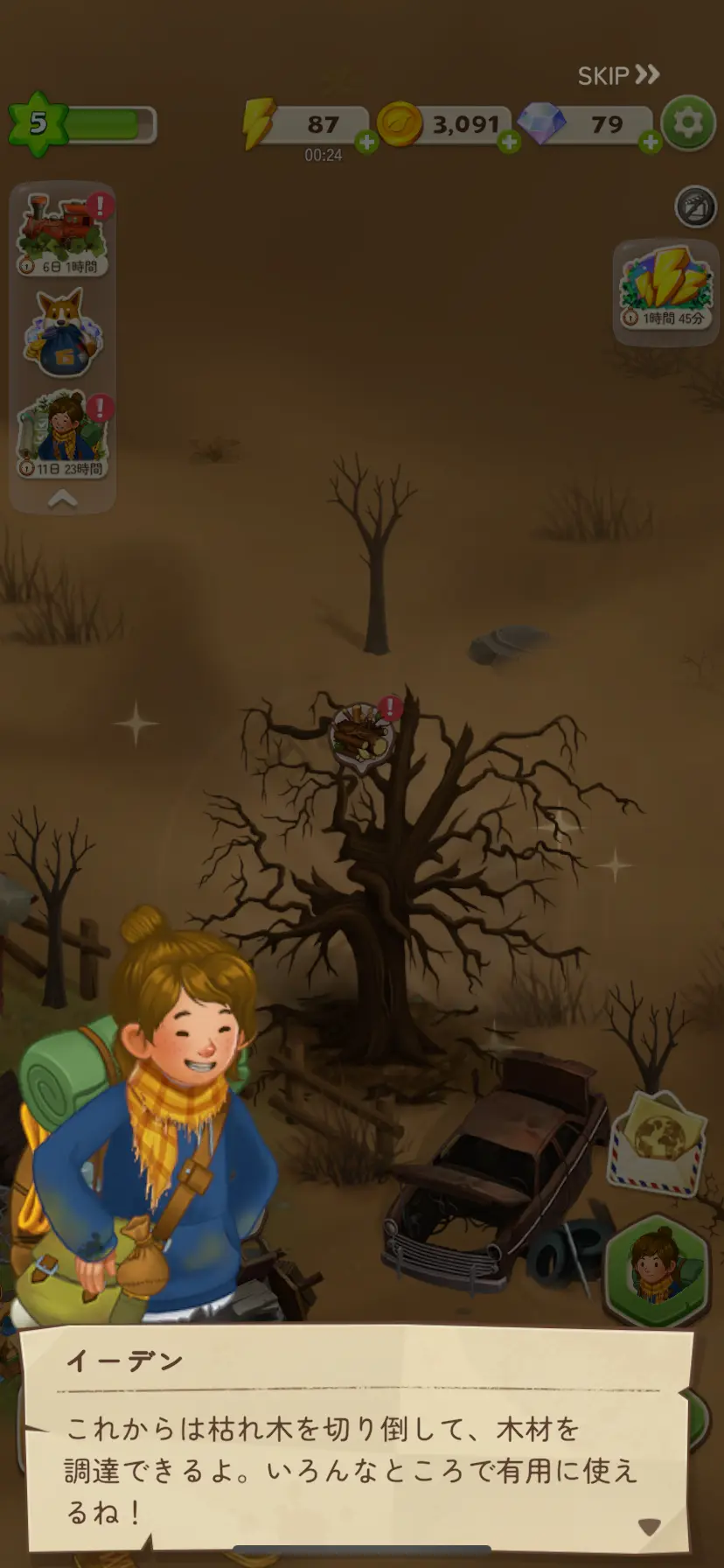The width and height of the screenshot is (724, 1568).
Task: Open the traveler event with 11日 23時間 timer
Action: 62,434
